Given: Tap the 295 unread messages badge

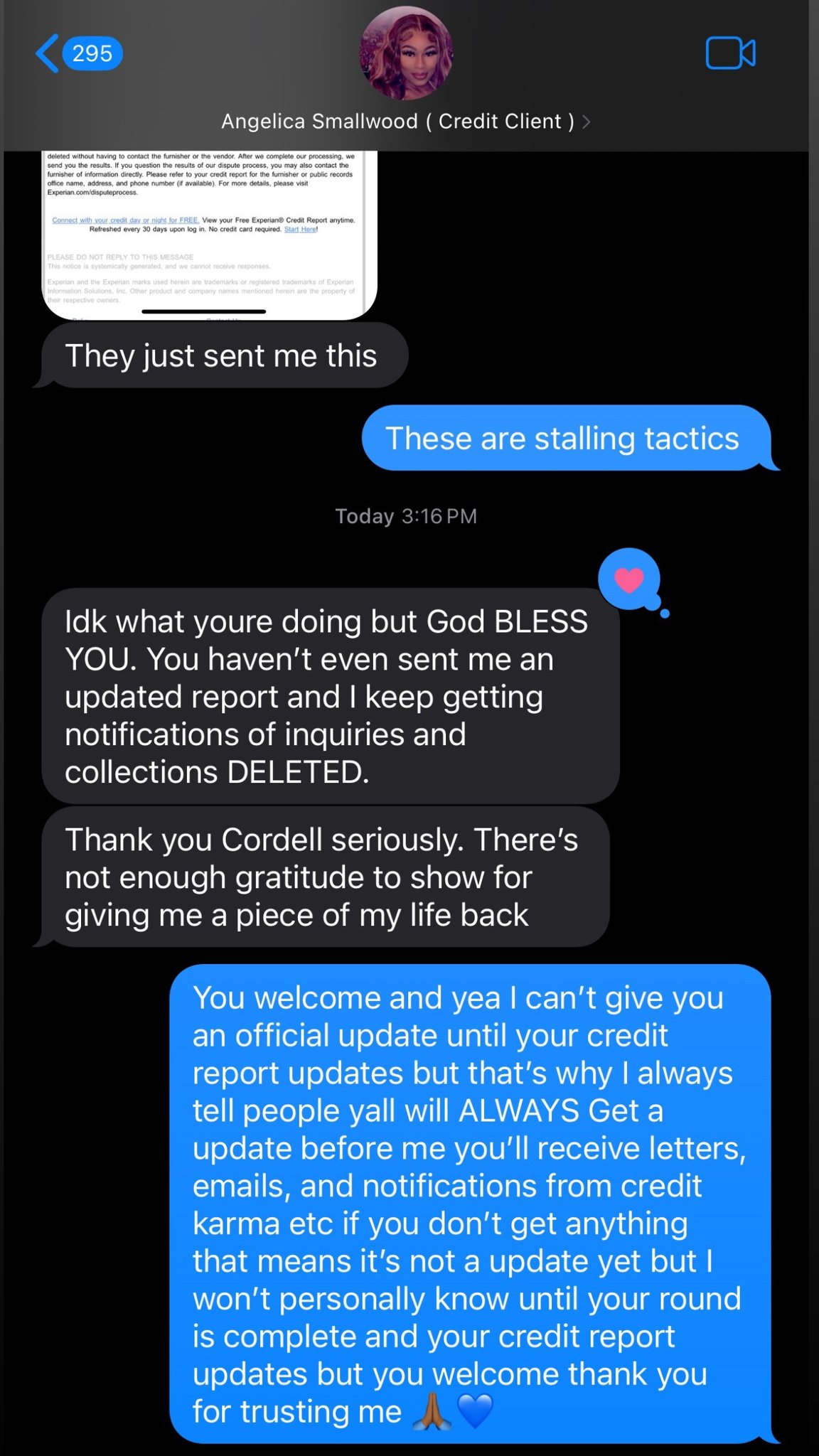Looking at the screenshot, I should (92, 52).
